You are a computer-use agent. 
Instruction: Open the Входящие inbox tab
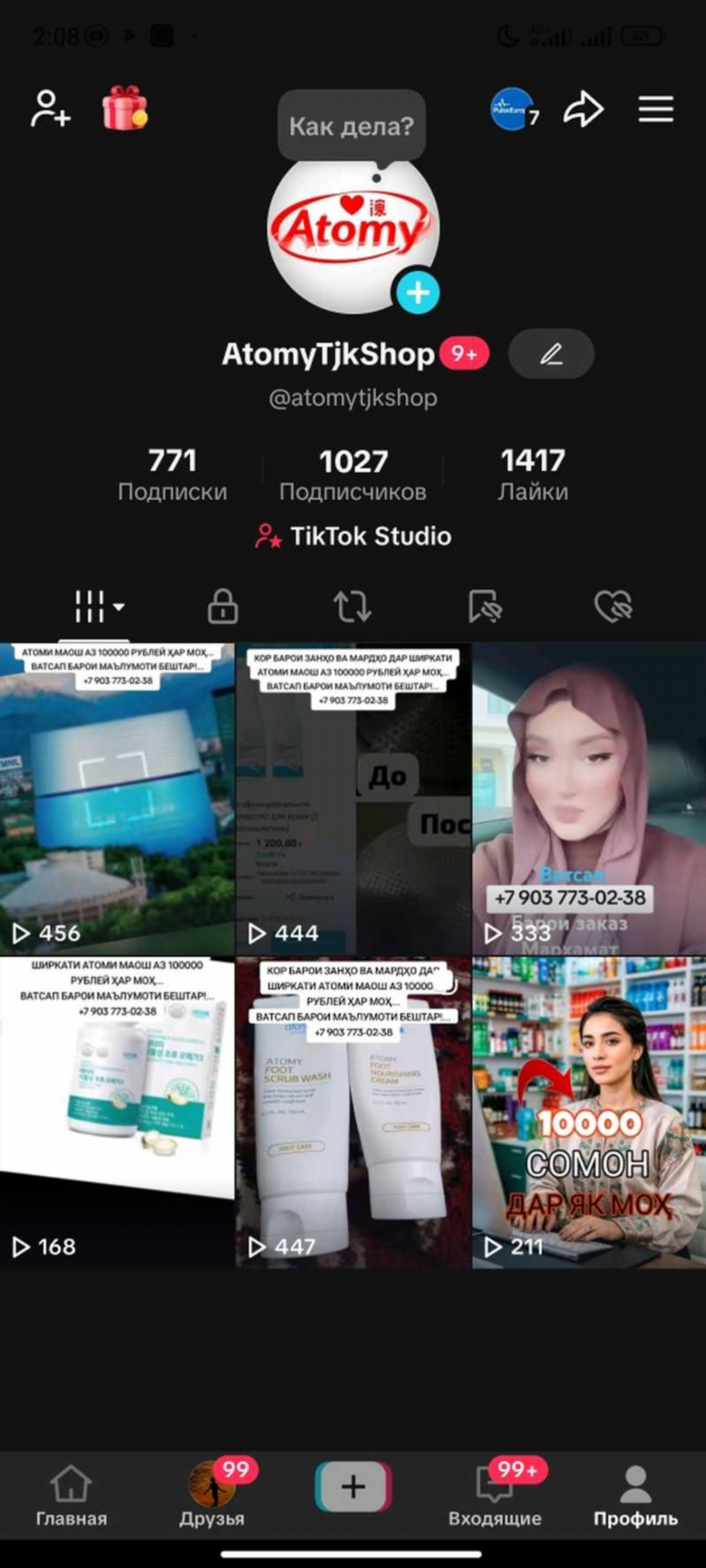[x=495, y=1495]
